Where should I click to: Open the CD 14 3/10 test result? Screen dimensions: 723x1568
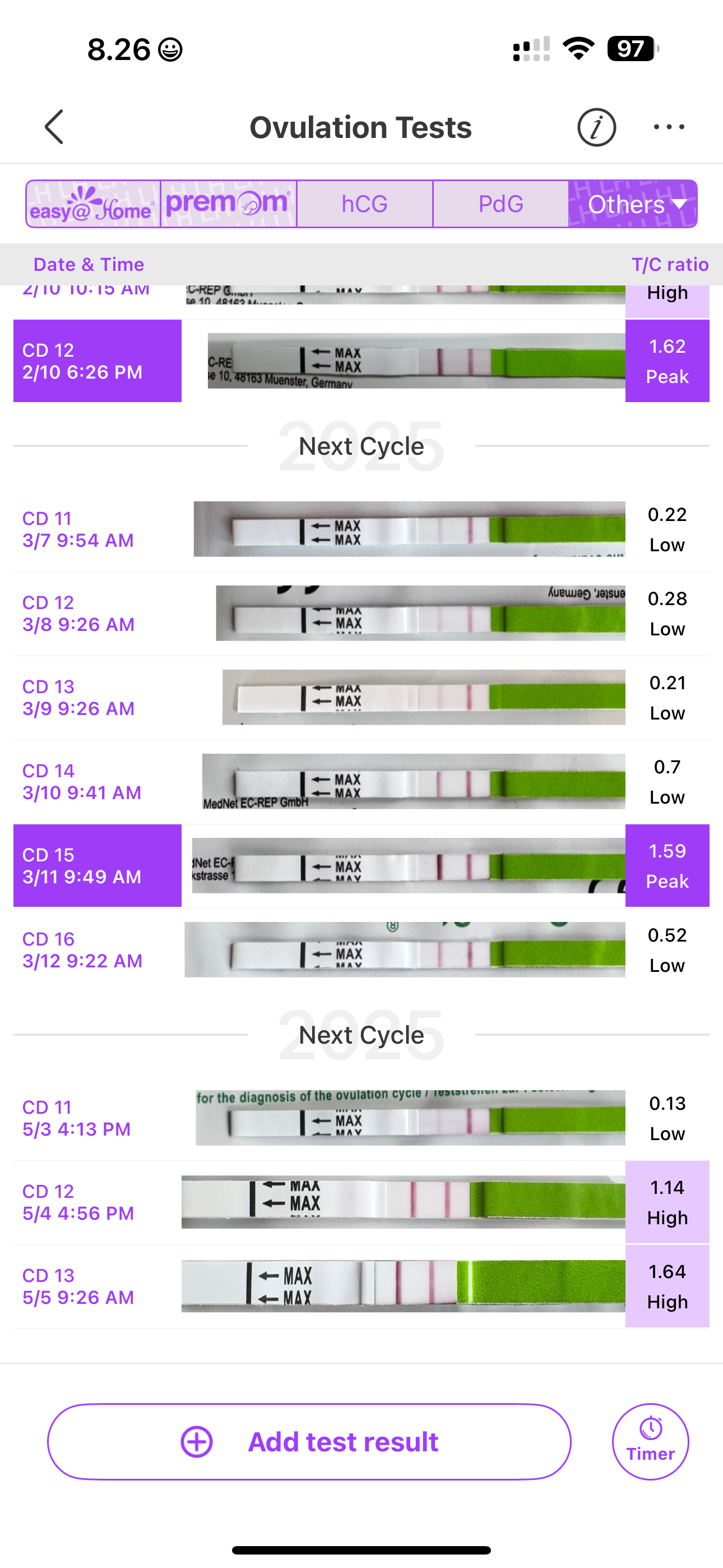pos(361,782)
